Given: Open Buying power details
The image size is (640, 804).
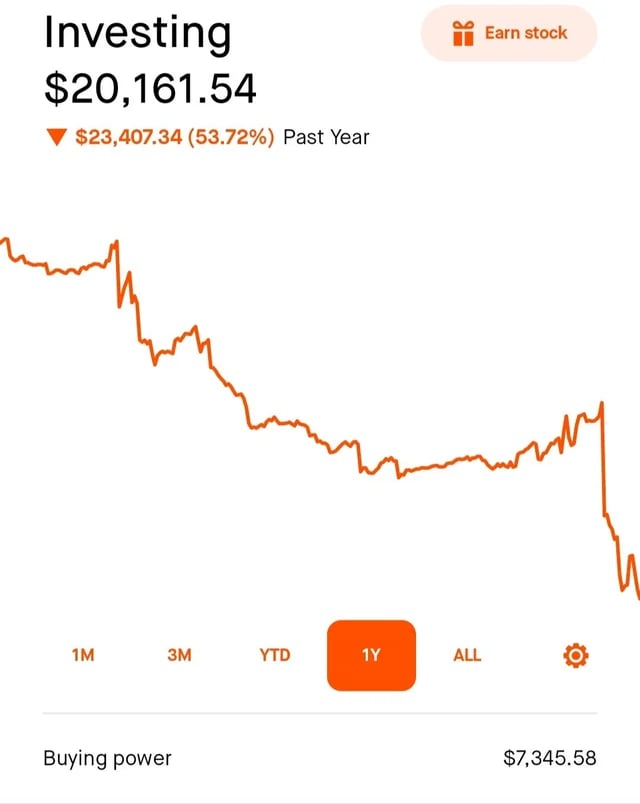Looking at the screenshot, I should pos(319,758).
